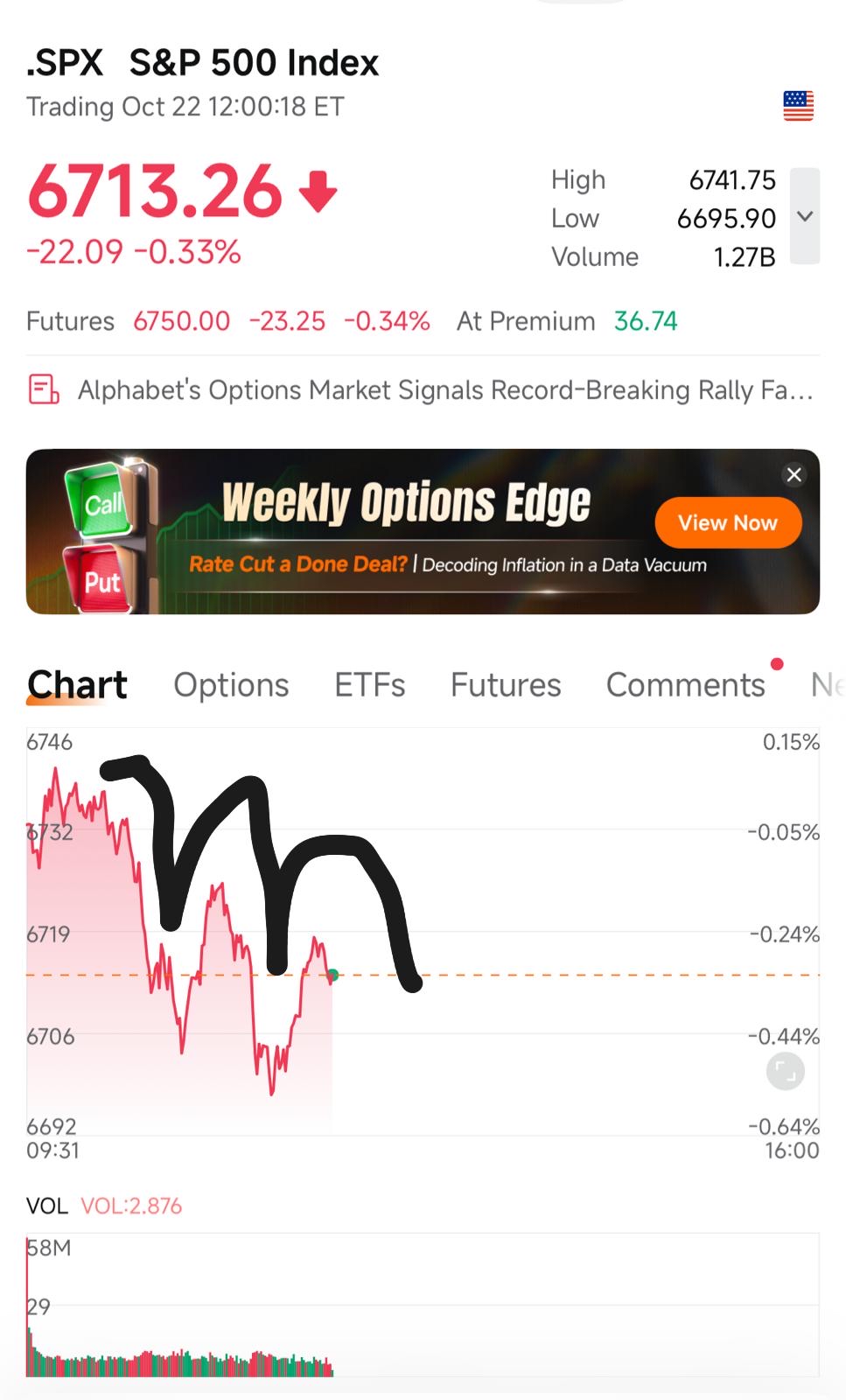846x1400 pixels.
Task: Tap the US flag market icon
Action: [798, 106]
